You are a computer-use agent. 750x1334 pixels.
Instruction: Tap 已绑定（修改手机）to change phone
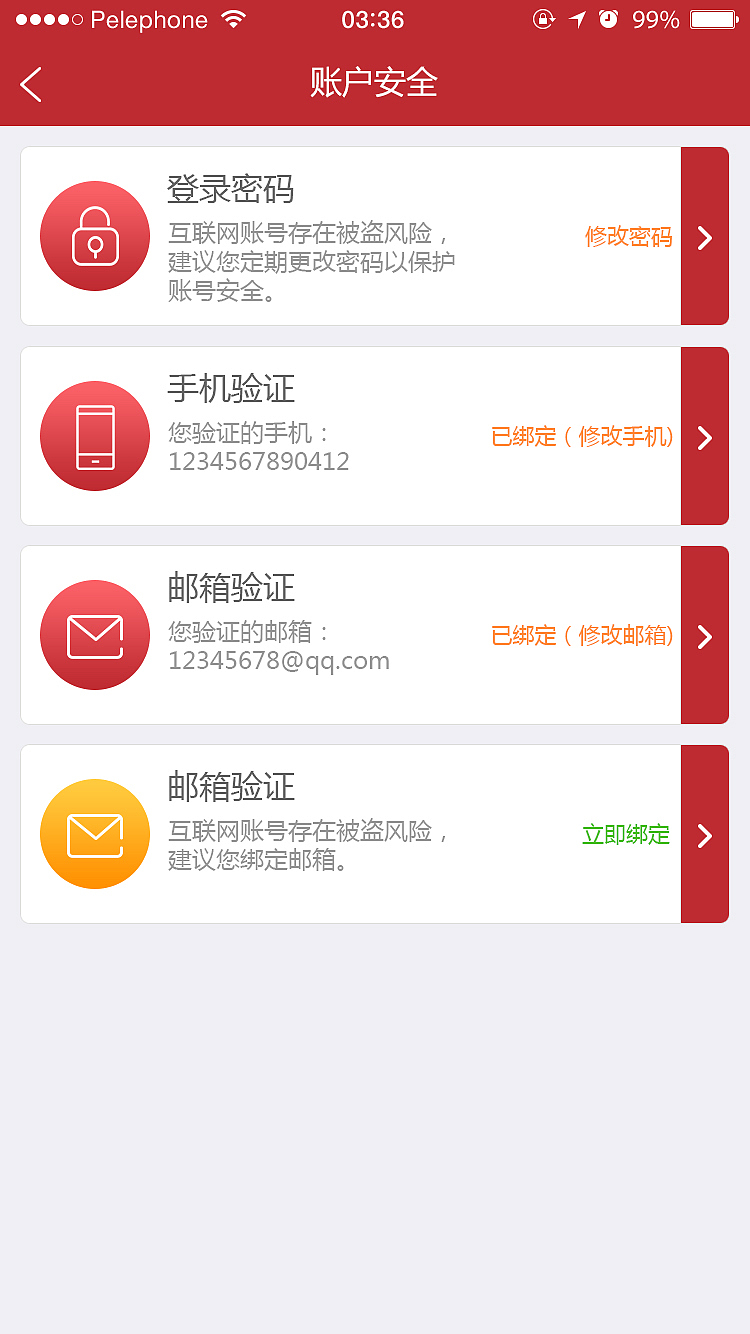pyautogui.click(x=581, y=437)
